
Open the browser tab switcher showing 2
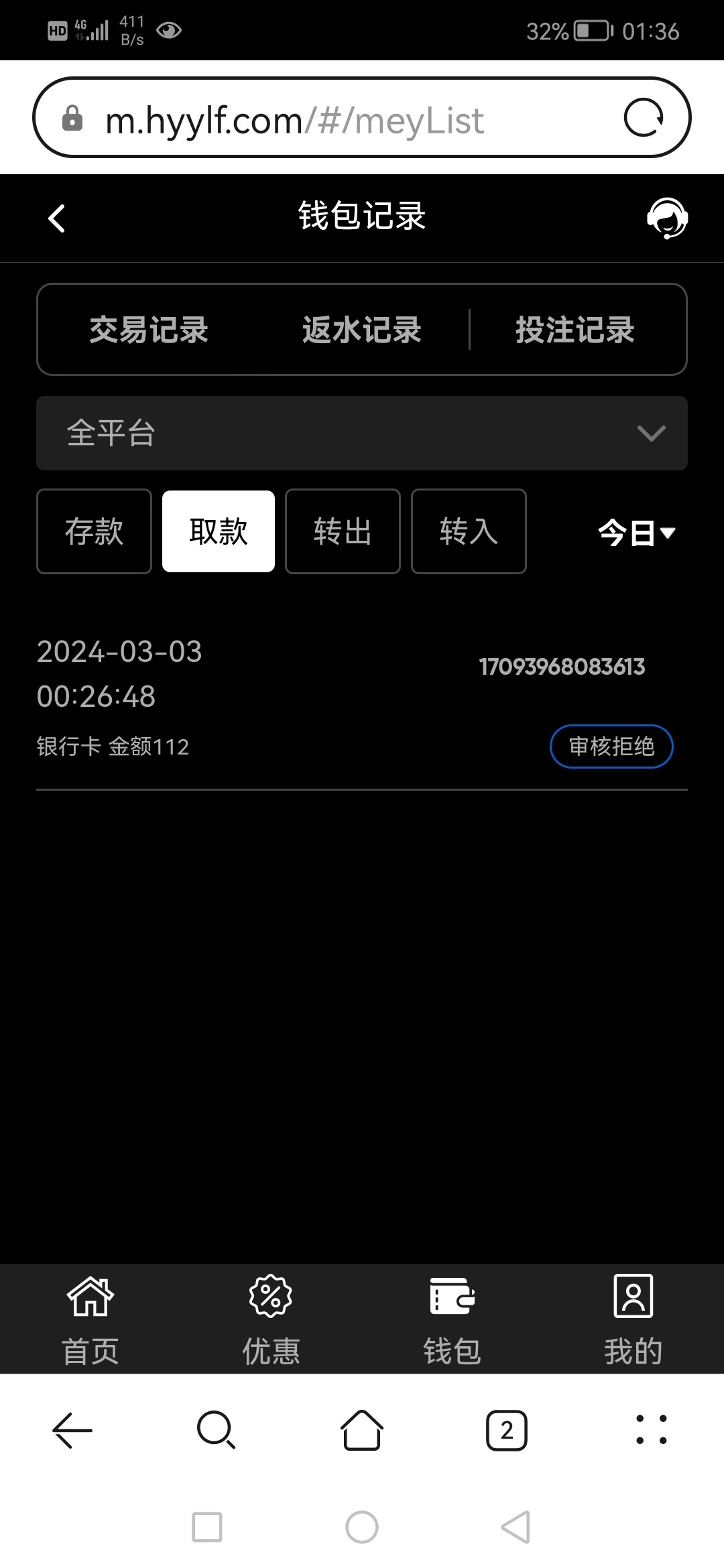[506, 1431]
